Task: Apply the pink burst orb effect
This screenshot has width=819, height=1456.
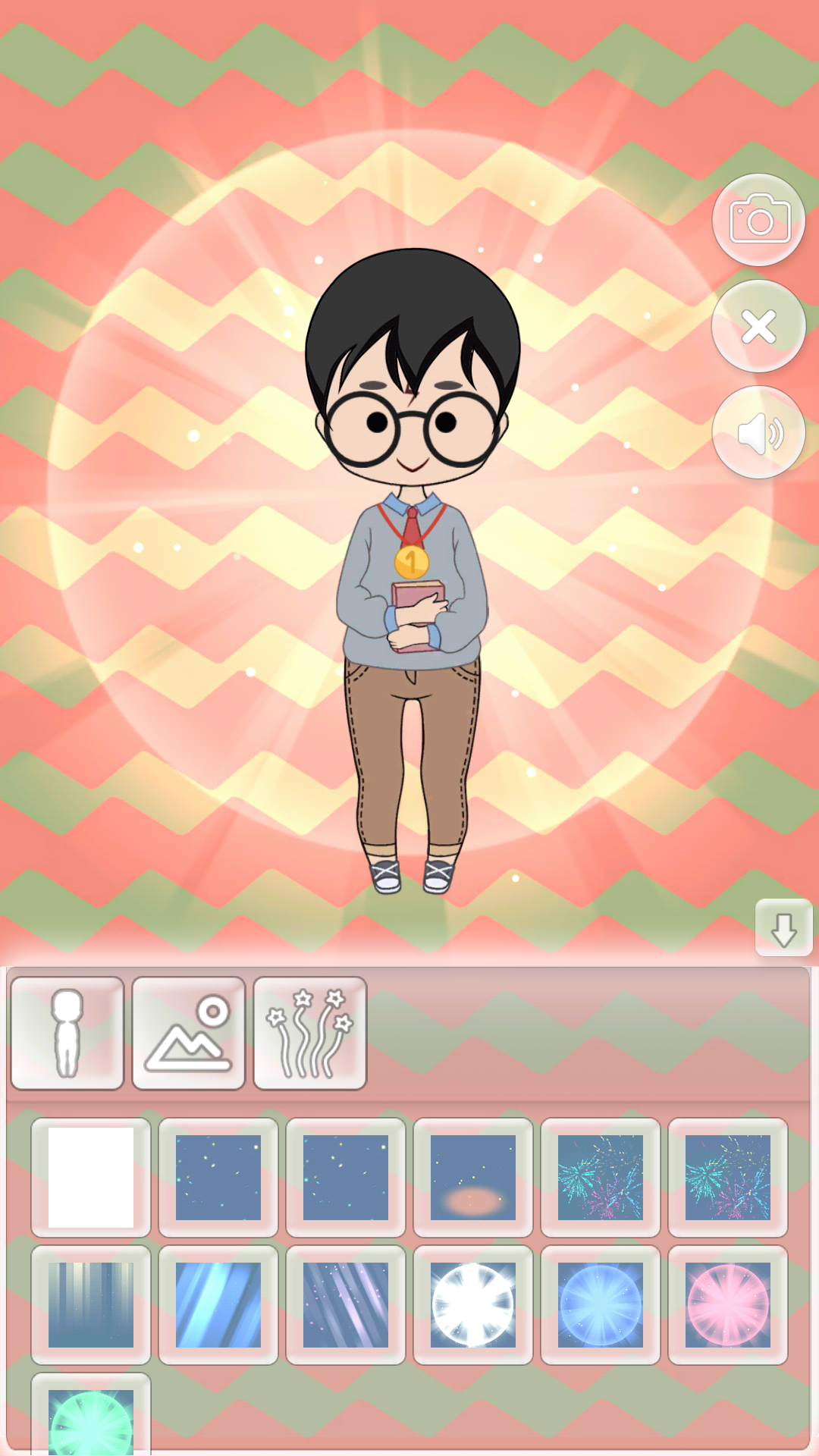Action: [728, 1304]
